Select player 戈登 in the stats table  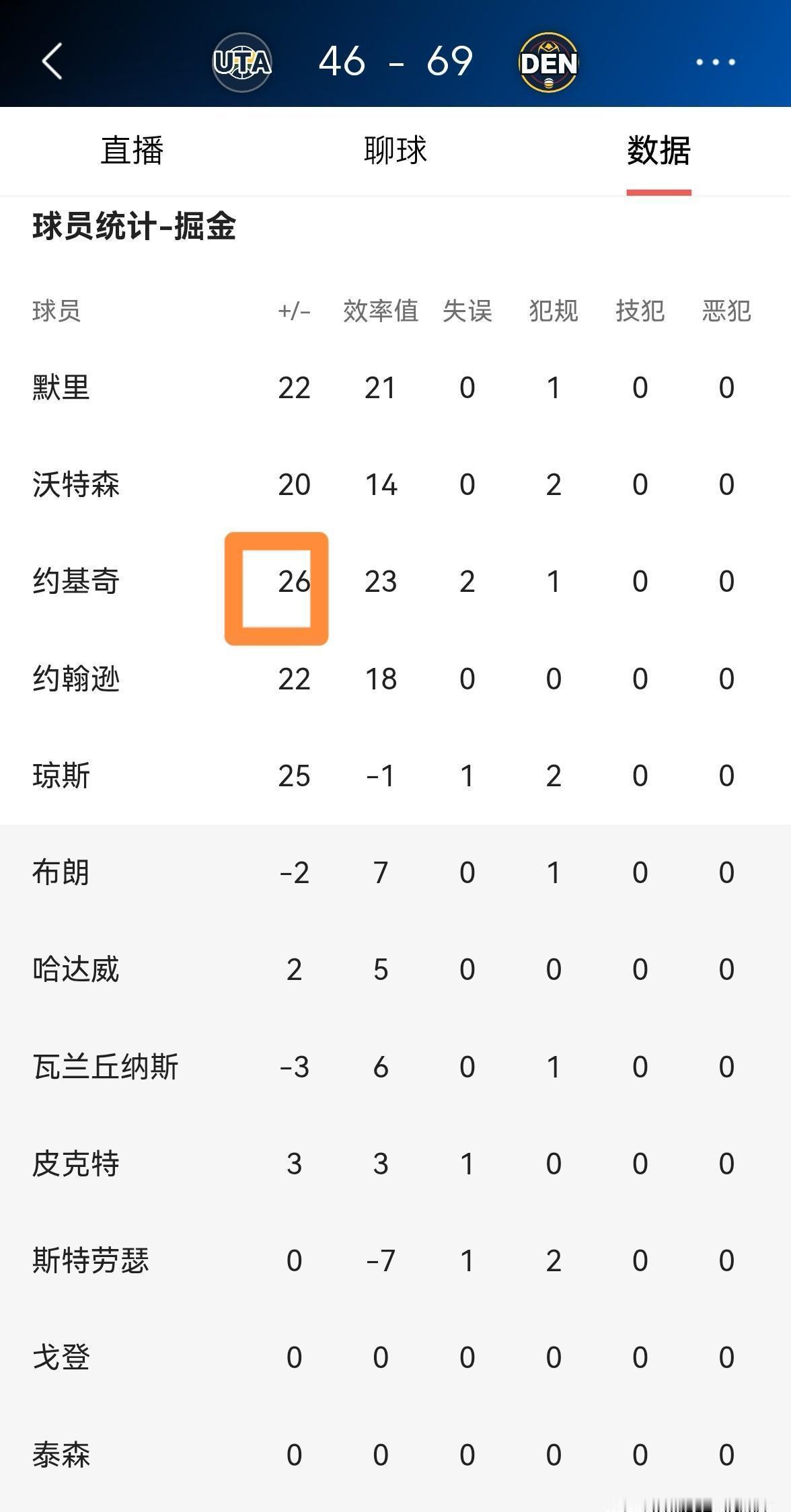[61, 1357]
